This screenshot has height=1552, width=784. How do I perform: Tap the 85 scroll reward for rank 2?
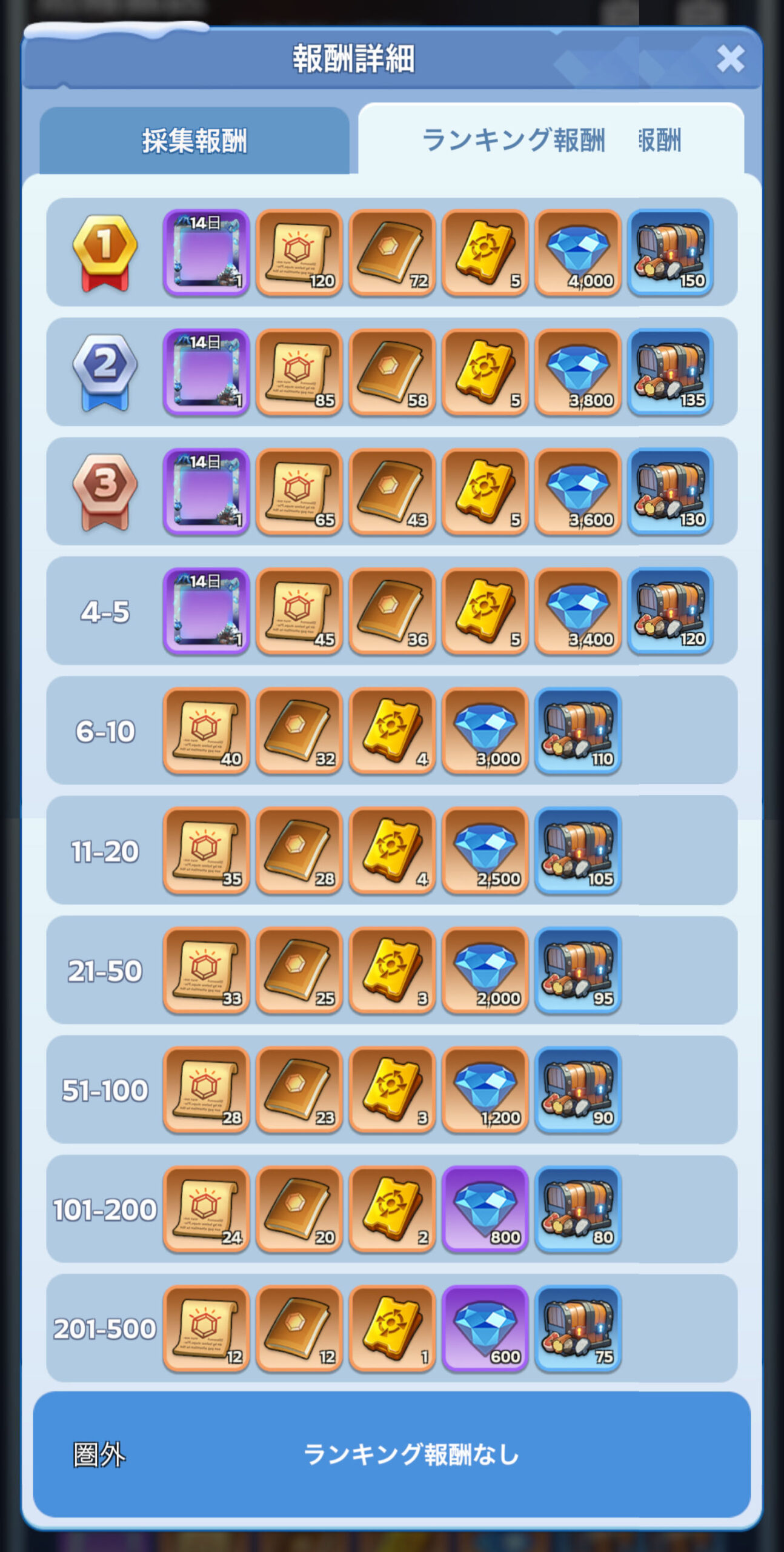point(299,372)
